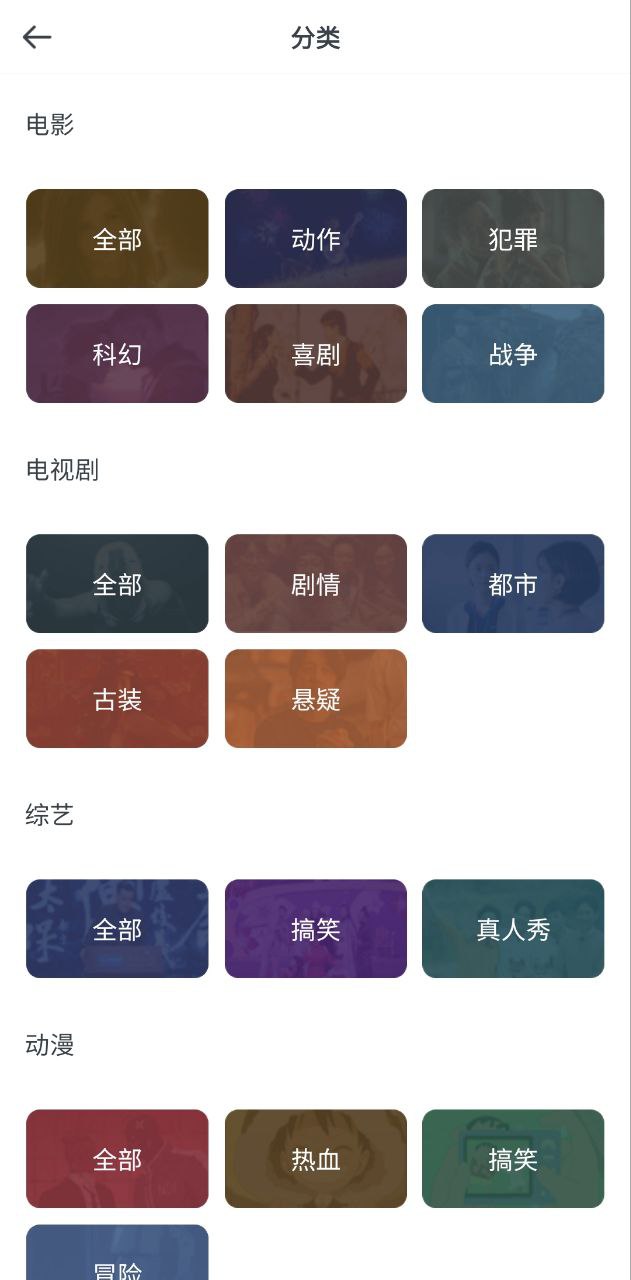This screenshot has width=631, height=1280.
Task: Select the 剧情 TV series category
Action: (x=315, y=584)
